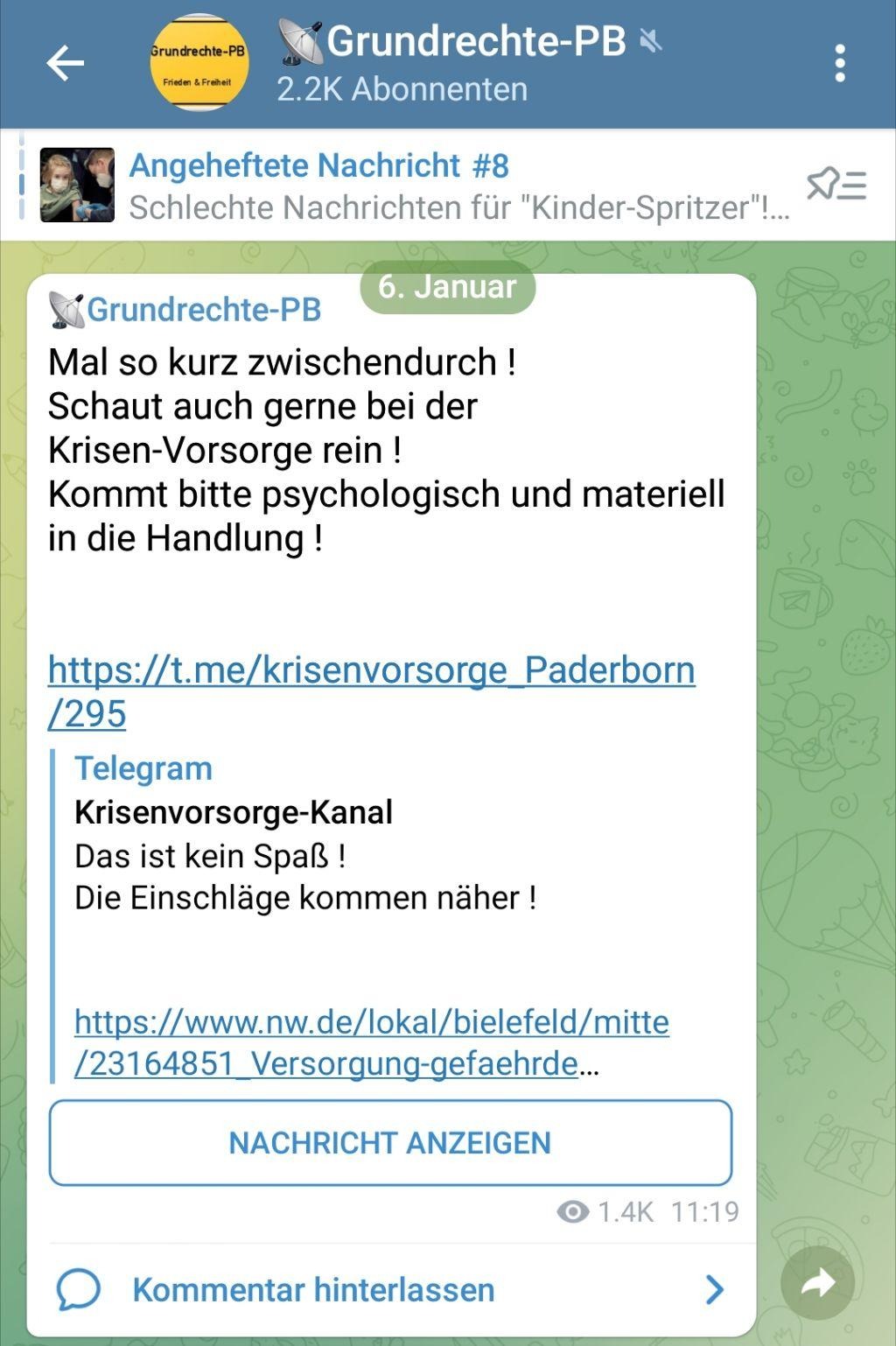Go back using the arrow
The height and width of the screenshot is (1346, 896).
pos(65,63)
